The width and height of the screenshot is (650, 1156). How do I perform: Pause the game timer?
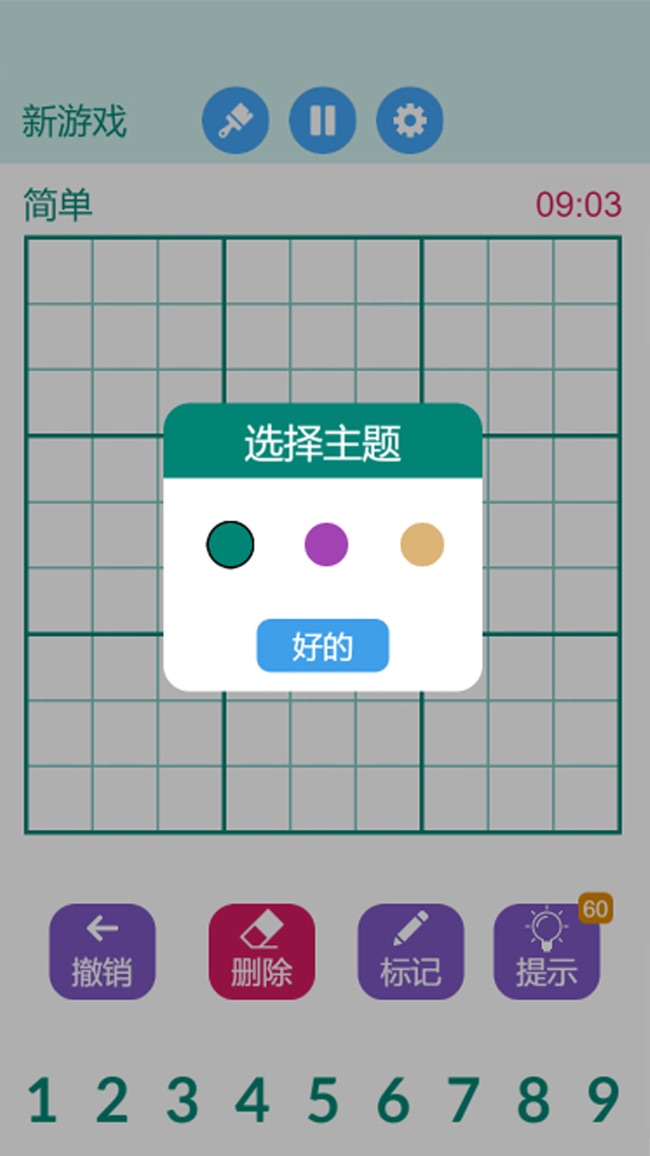click(x=322, y=121)
